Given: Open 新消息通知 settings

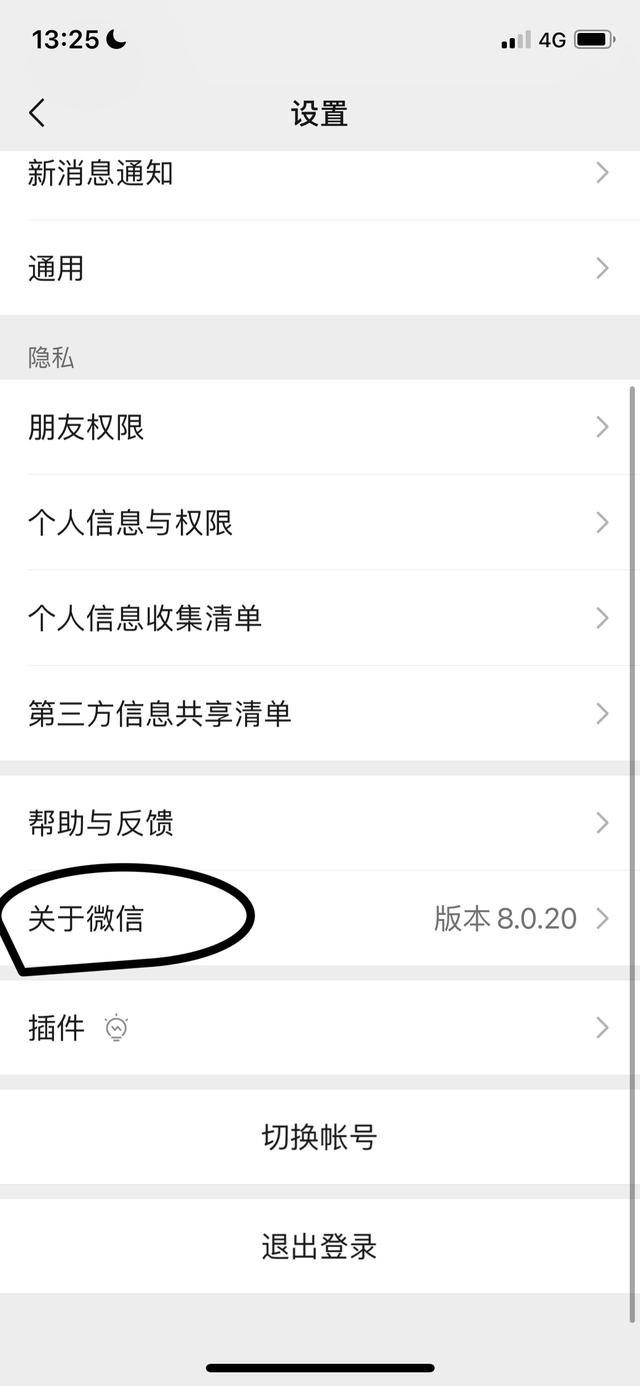Looking at the screenshot, I should 318,174.
